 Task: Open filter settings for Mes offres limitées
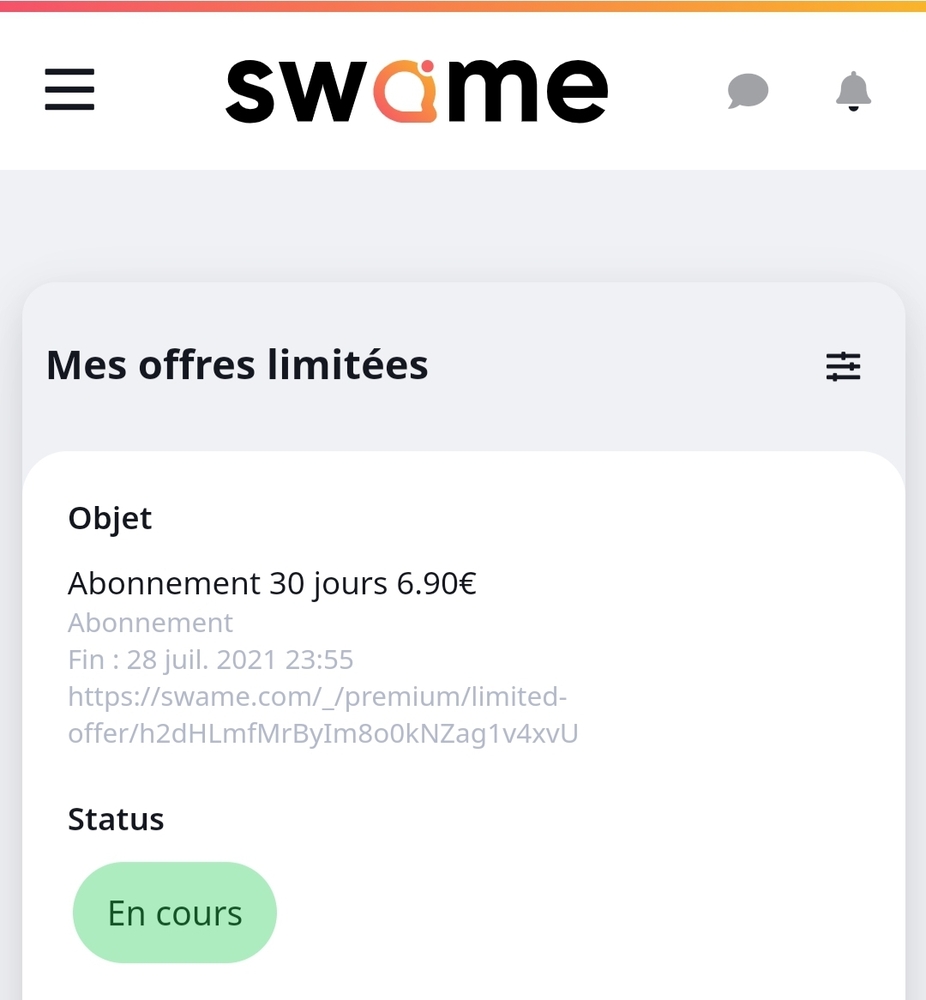pos(843,366)
